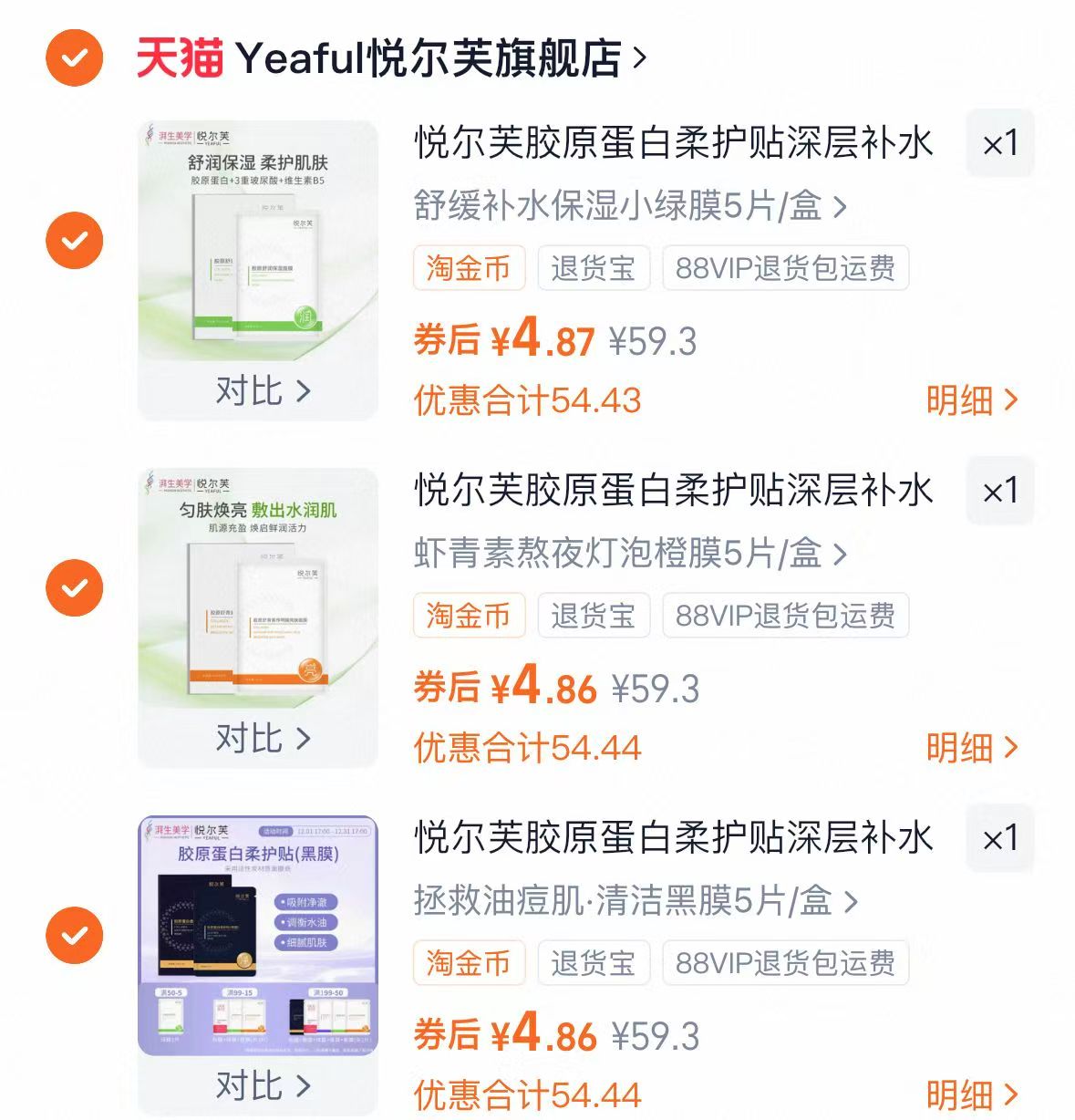Image resolution: width=1075 pixels, height=1120 pixels.
Task: Open the black mask product thumbnail image
Action: point(258,938)
